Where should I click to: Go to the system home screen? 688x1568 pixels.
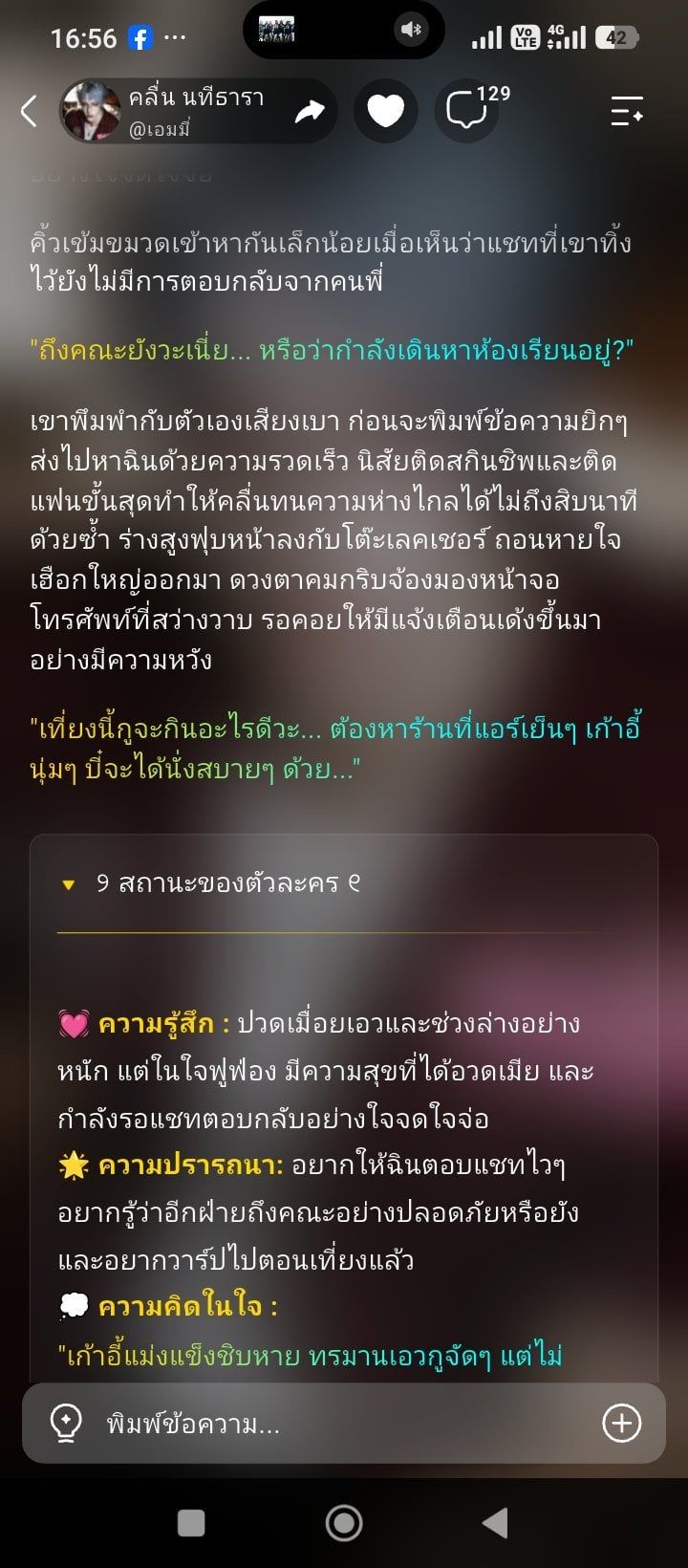pos(344,1523)
